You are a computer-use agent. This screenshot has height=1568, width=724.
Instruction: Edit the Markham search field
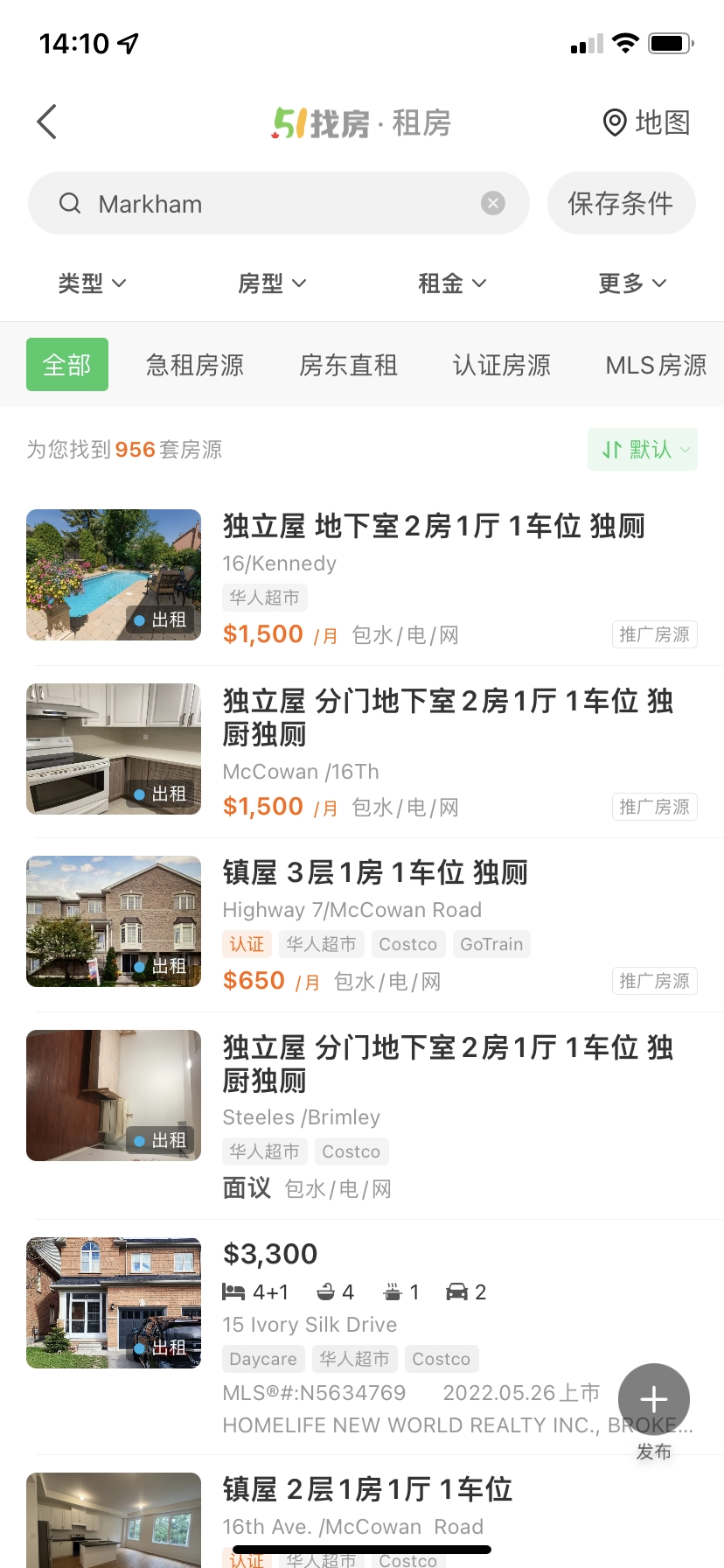click(x=280, y=204)
